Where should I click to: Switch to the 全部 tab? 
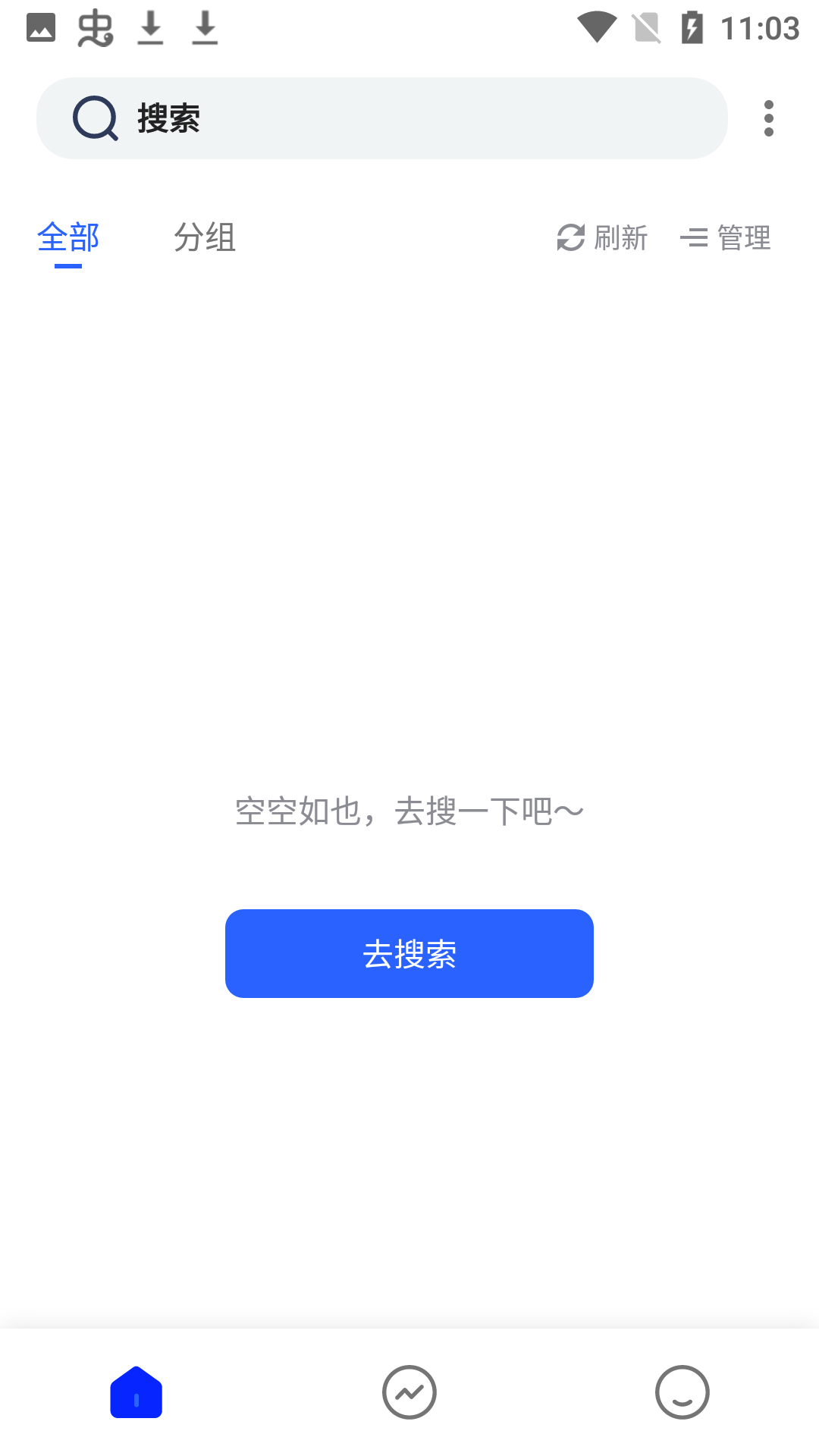(68, 238)
